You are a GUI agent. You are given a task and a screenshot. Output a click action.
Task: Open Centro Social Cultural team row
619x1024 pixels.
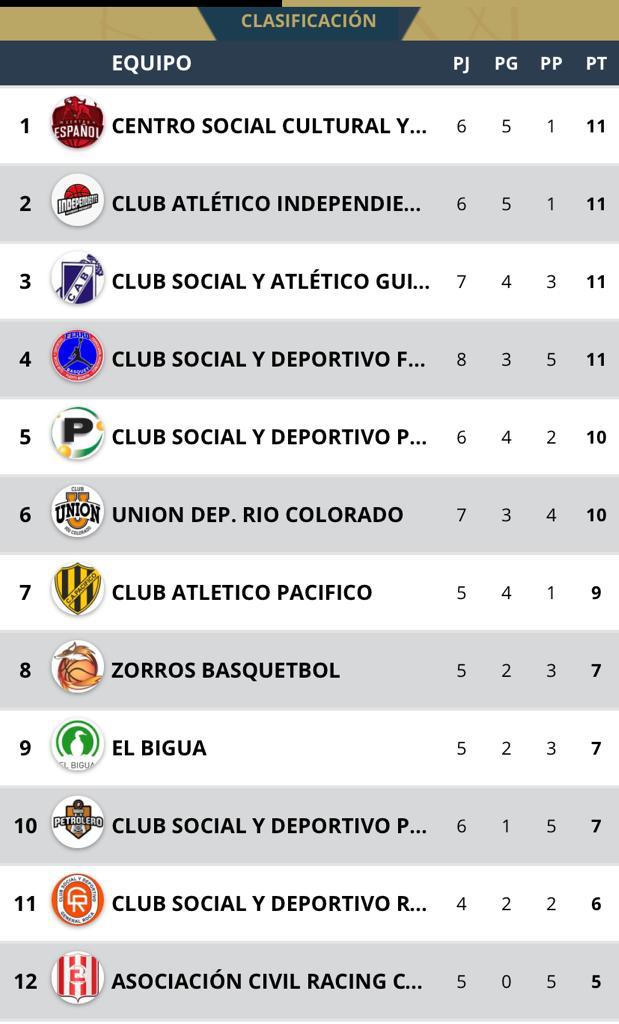pyautogui.click(x=269, y=126)
